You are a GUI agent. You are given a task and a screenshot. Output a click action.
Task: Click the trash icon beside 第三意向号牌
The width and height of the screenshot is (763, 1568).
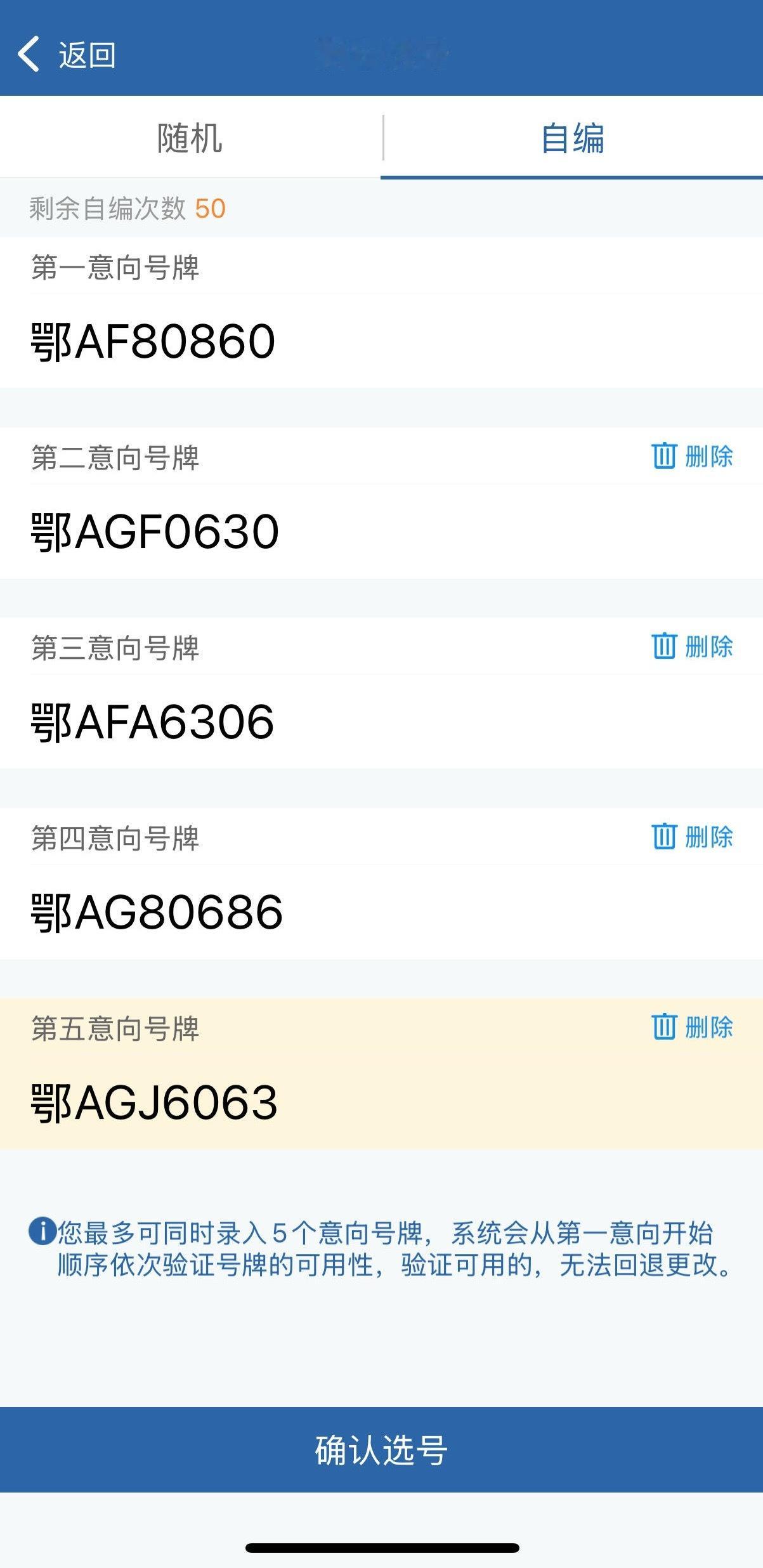[x=663, y=648]
